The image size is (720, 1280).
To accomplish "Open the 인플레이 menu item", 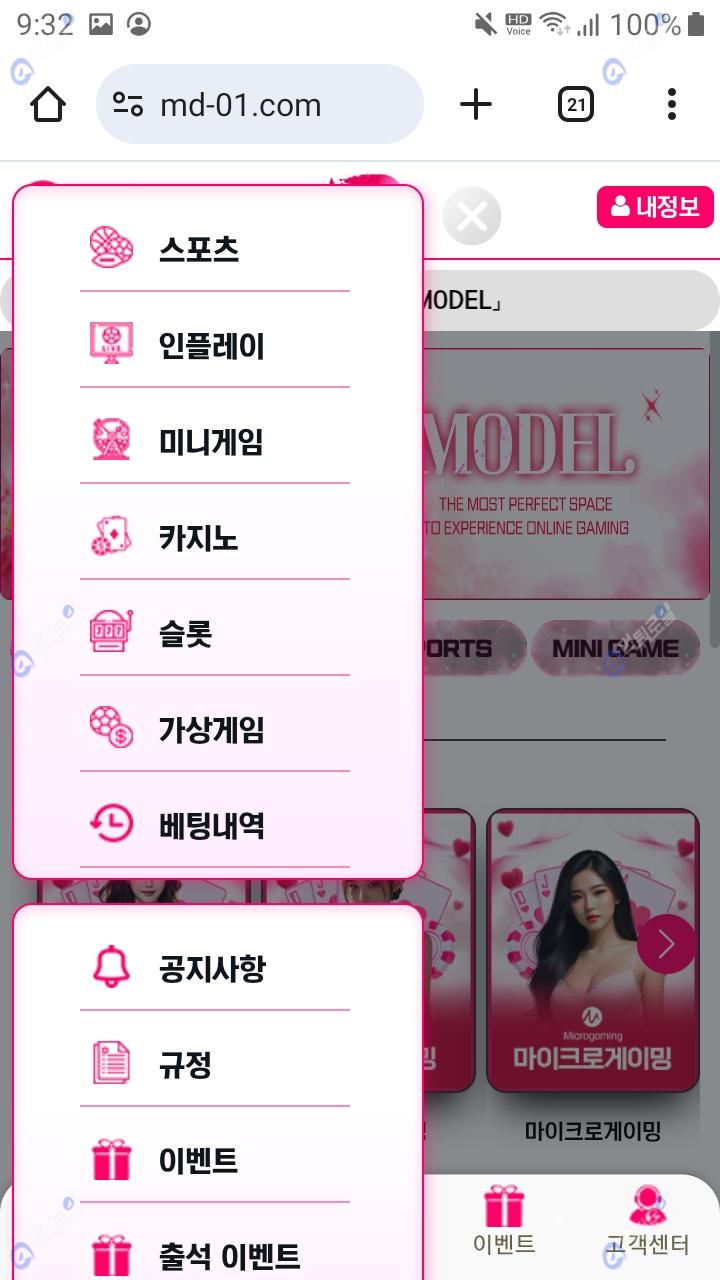I will point(211,346).
